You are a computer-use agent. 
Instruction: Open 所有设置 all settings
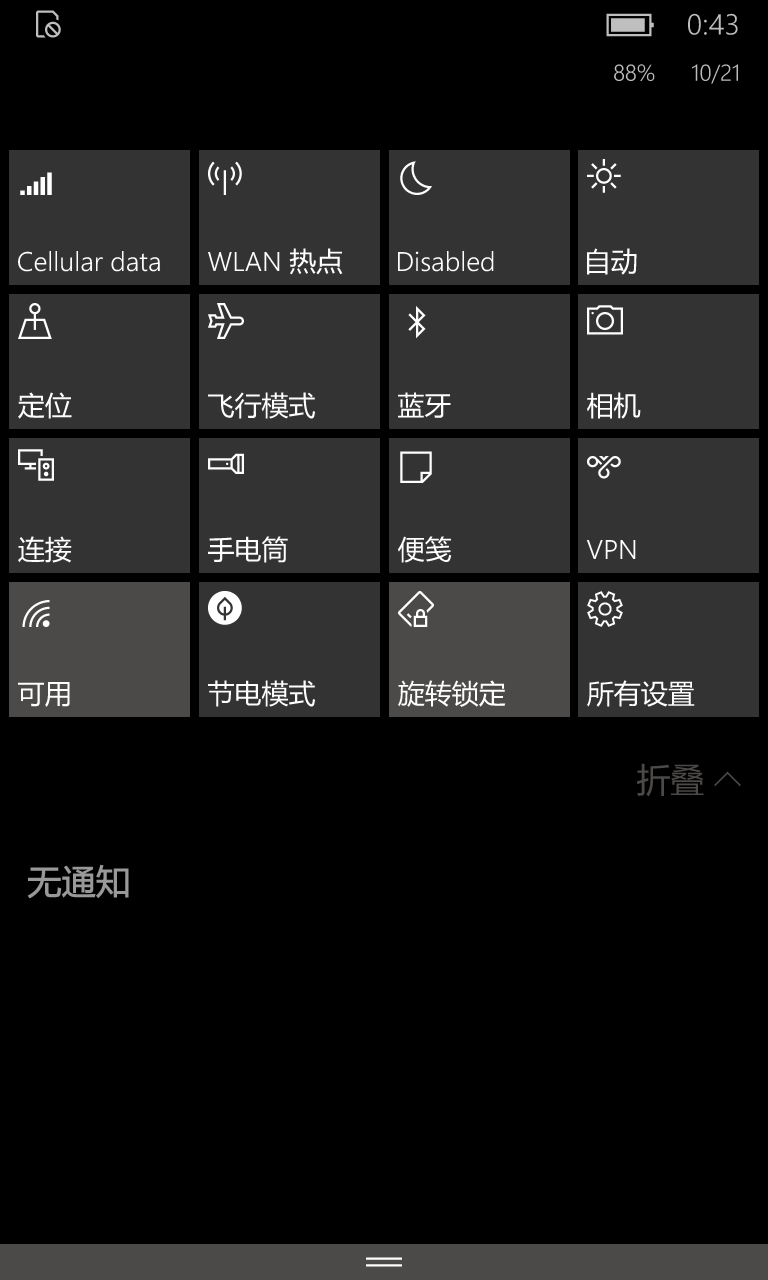[668, 649]
